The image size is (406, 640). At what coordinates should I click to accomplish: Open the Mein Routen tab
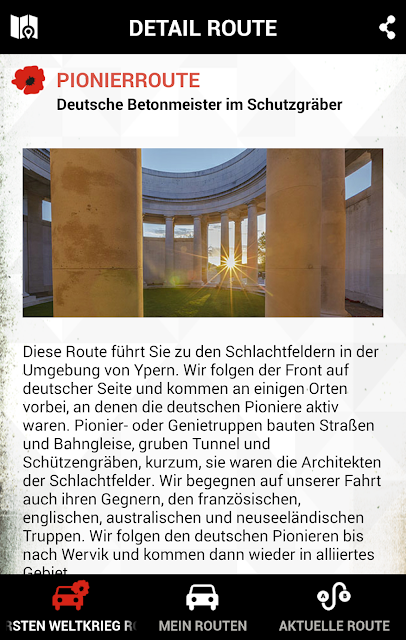[x=203, y=607]
